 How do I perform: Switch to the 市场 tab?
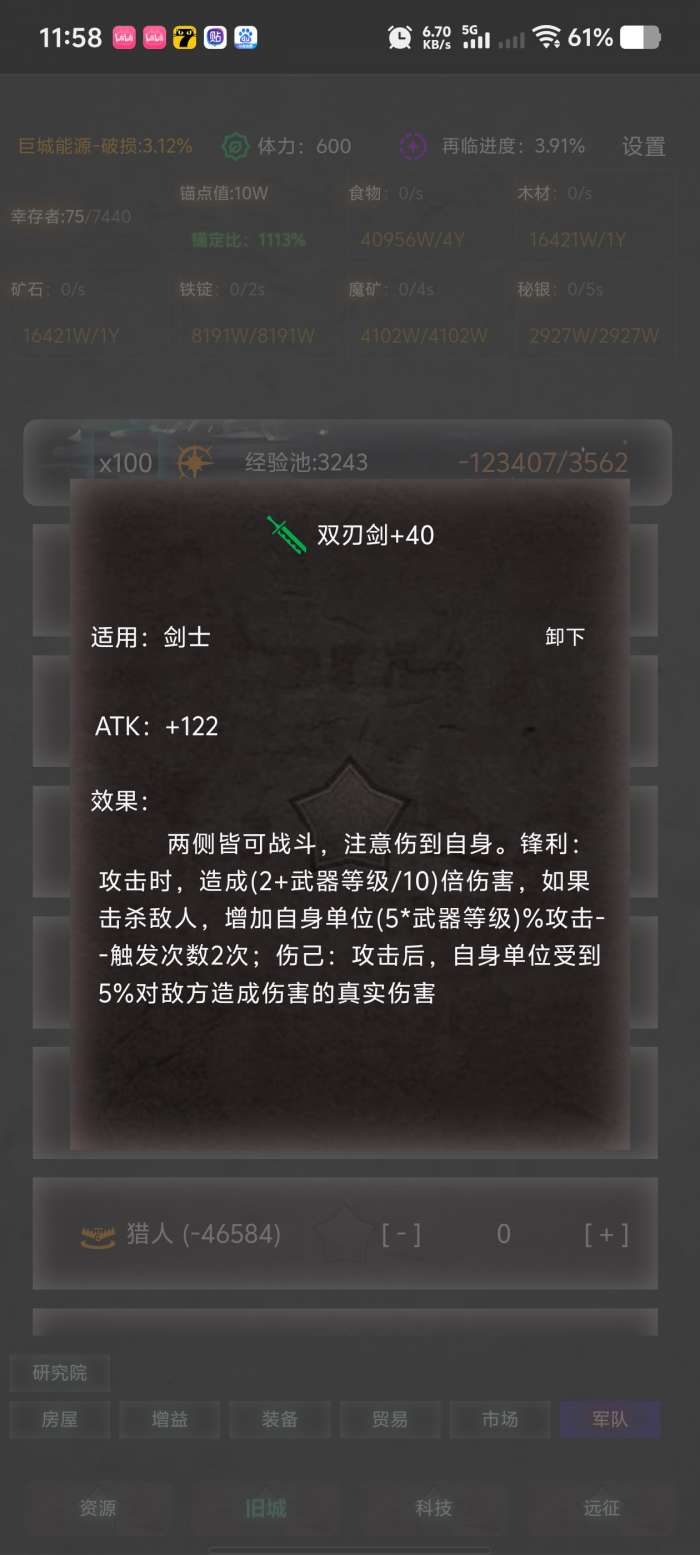(499, 1419)
